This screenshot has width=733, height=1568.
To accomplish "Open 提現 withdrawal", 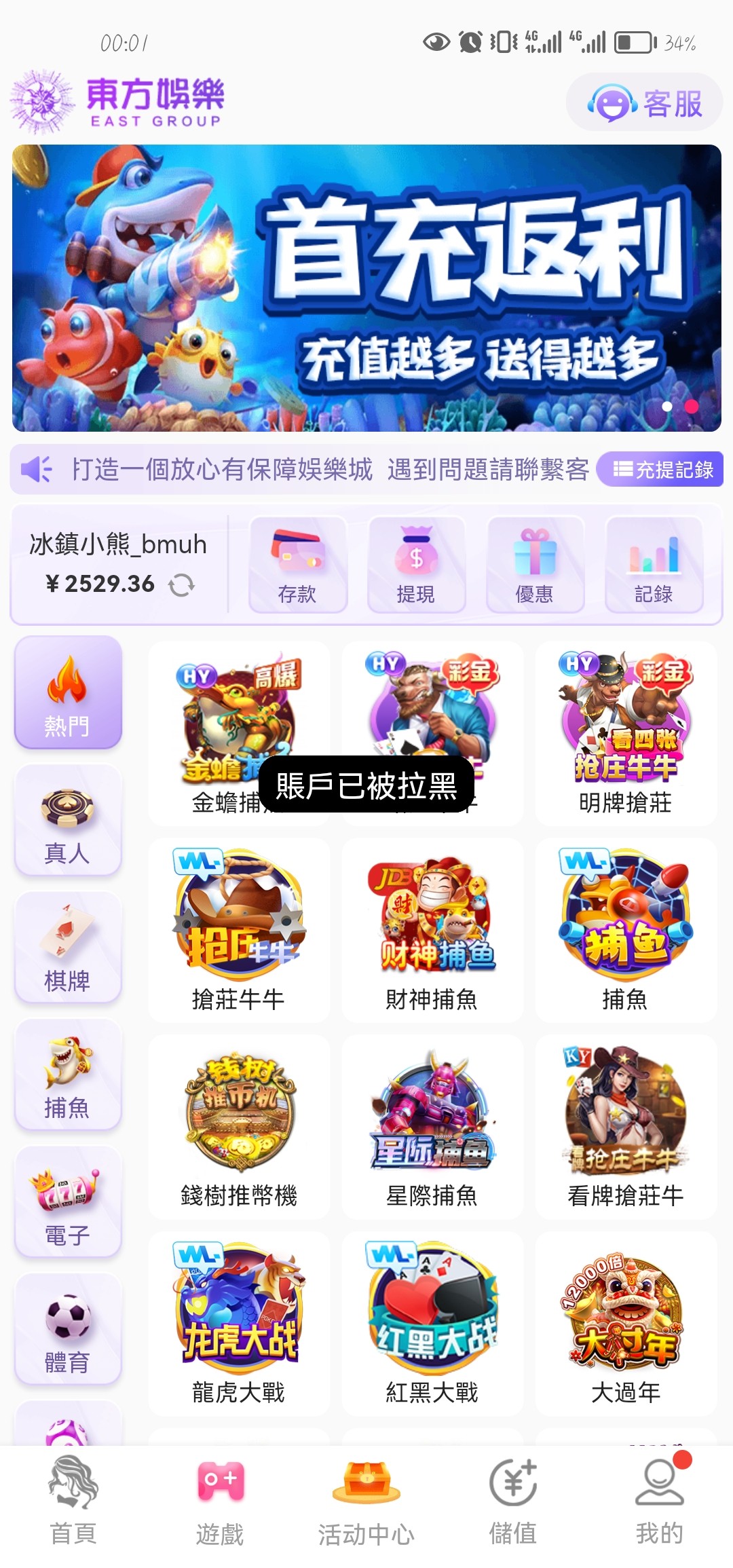I will [x=416, y=565].
